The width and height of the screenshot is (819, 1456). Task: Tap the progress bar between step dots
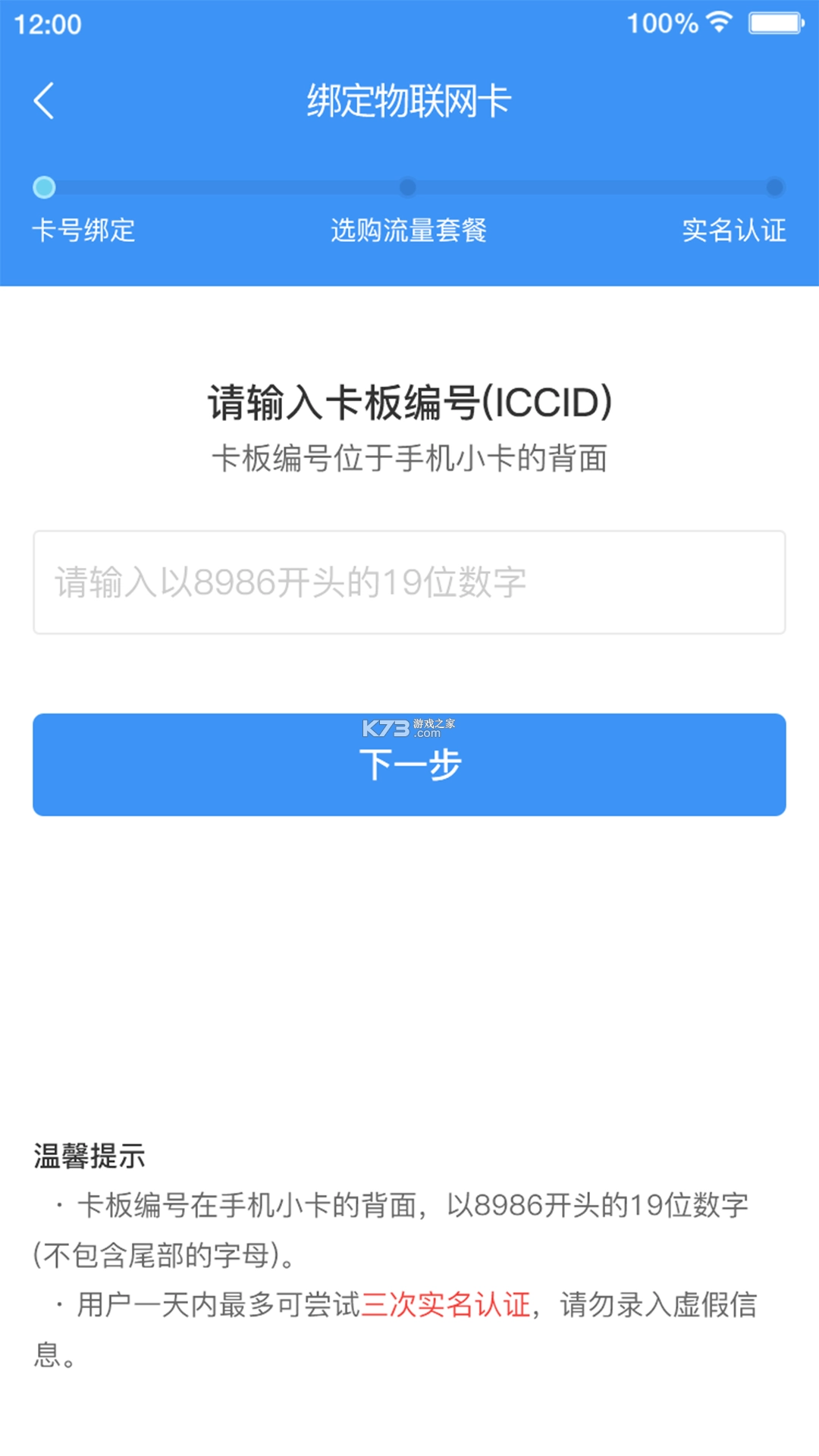point(227,187)
